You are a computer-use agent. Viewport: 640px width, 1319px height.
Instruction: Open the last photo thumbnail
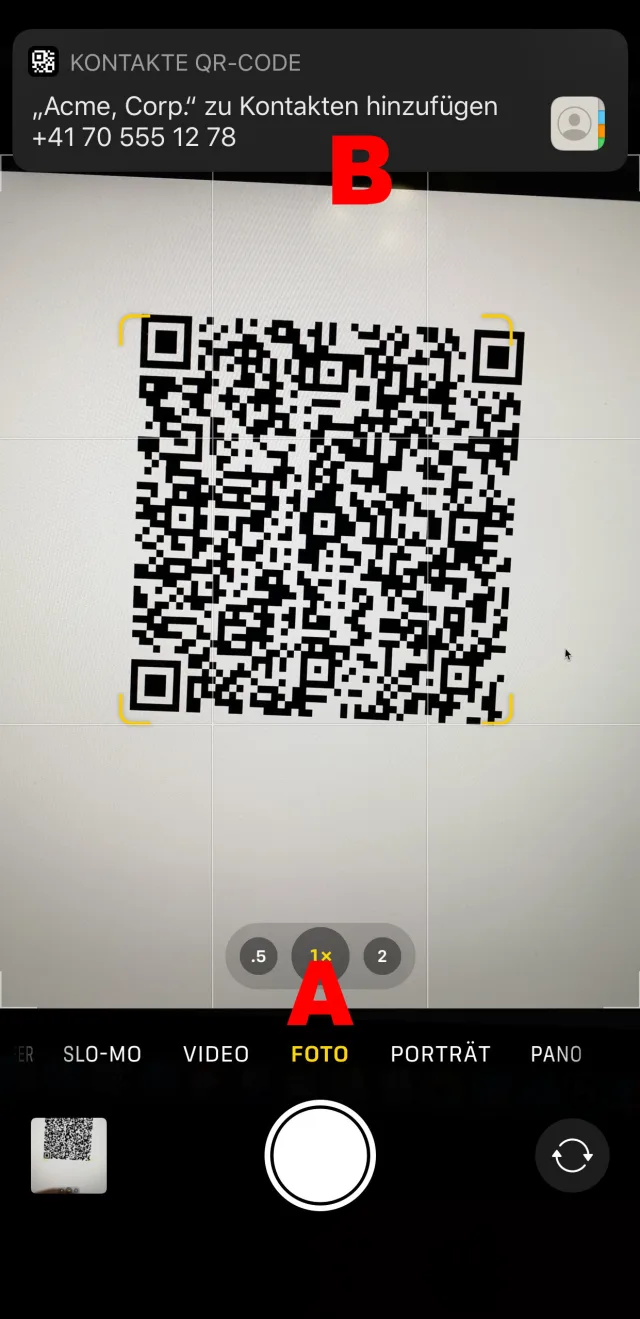[x=69, y=1155]
